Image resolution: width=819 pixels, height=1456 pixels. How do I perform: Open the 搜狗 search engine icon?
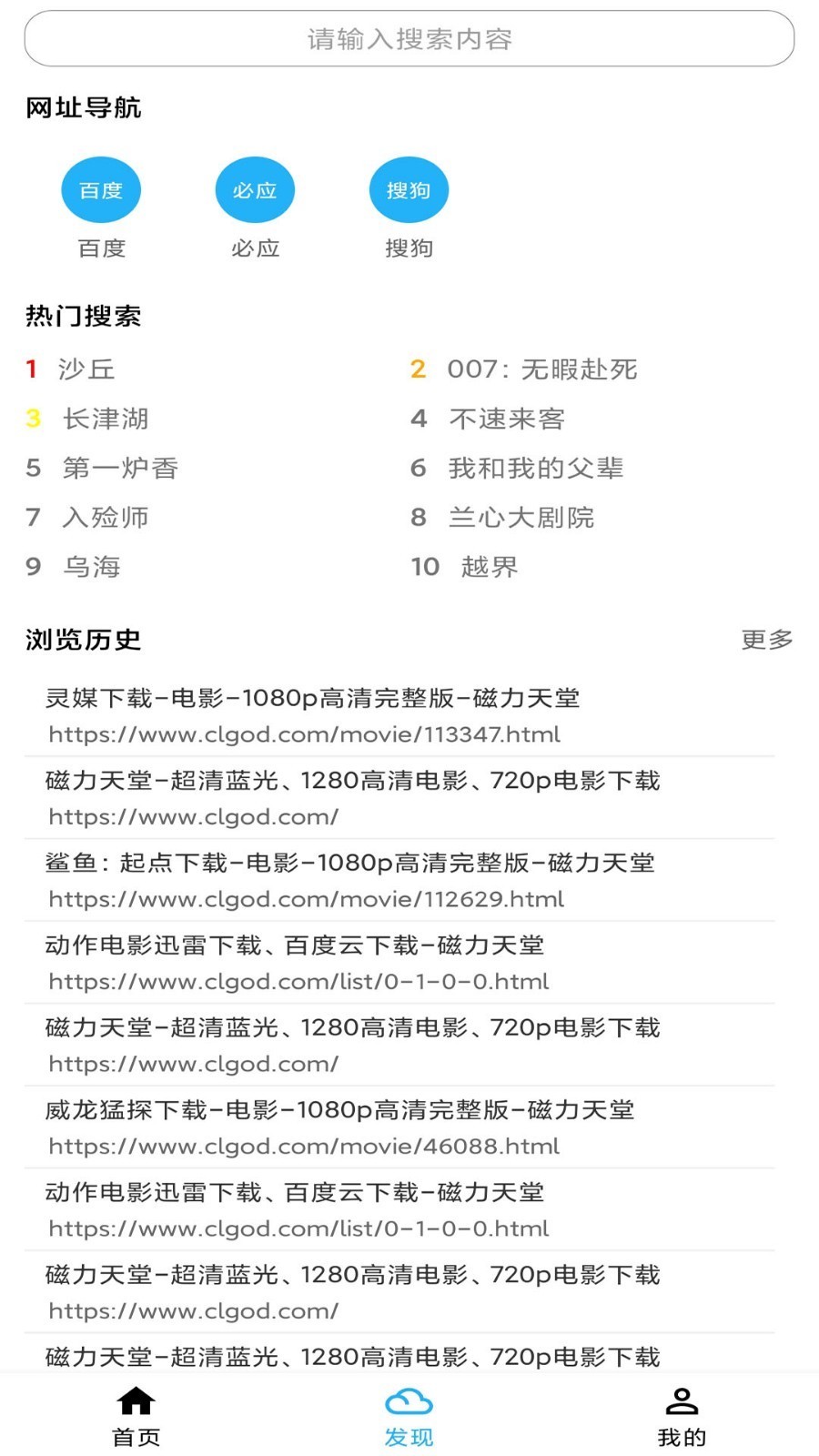coord(408,189)
